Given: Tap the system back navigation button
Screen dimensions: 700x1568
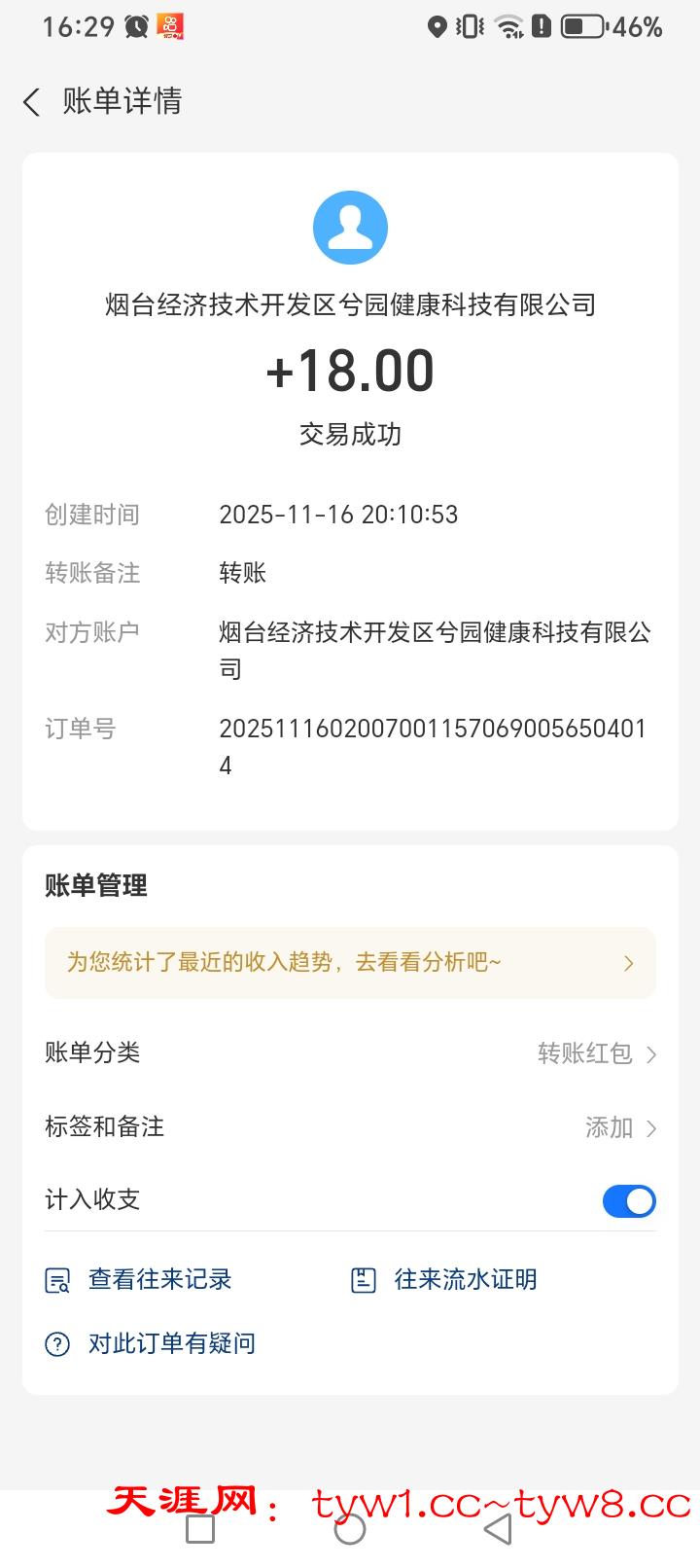Looking at the screenshot, I should [x=498, y=1529].
